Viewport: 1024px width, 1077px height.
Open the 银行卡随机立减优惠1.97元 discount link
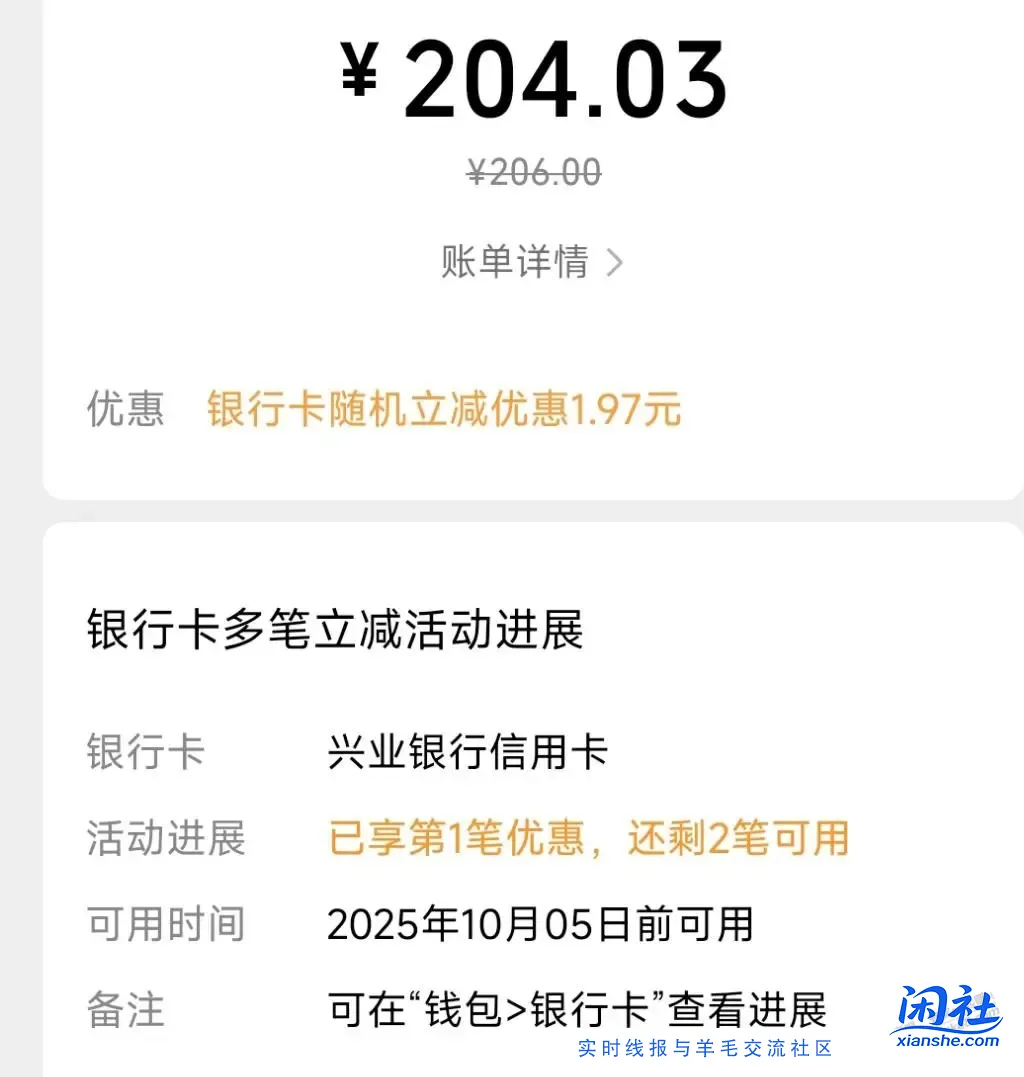[x=443, y=409]
